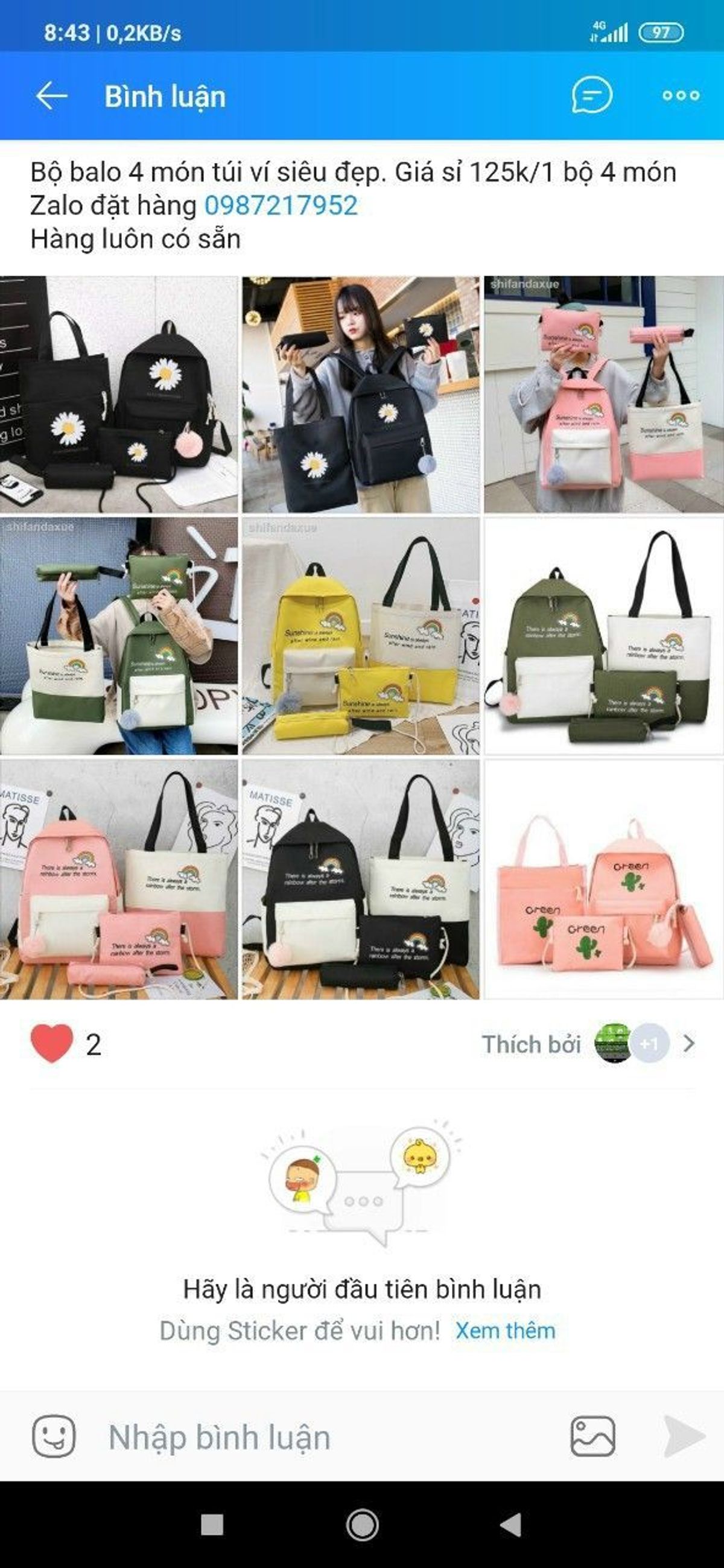Go back using the header arrow
Screen dimensions: 724x1568
51,96
